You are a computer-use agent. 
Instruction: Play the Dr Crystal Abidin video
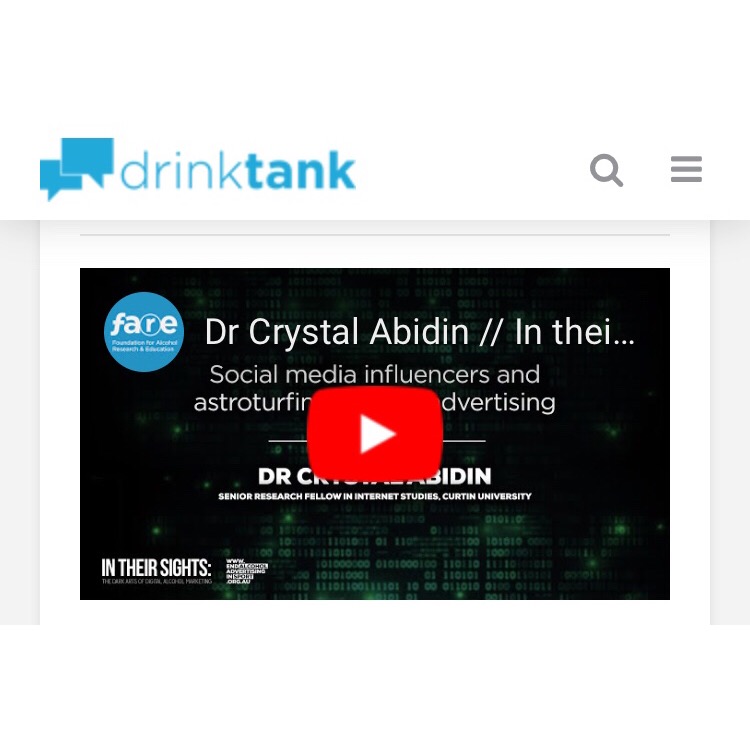coord(375,433)
